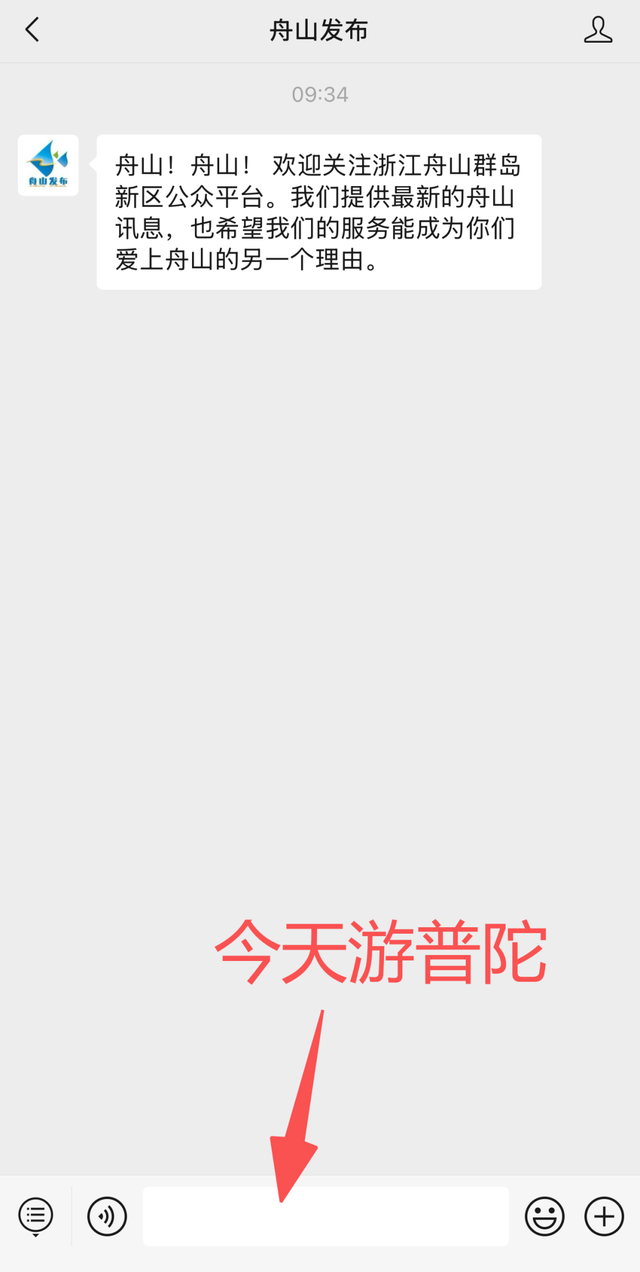
Task: Focus the message text field
Action: (x=326, y=1217)
